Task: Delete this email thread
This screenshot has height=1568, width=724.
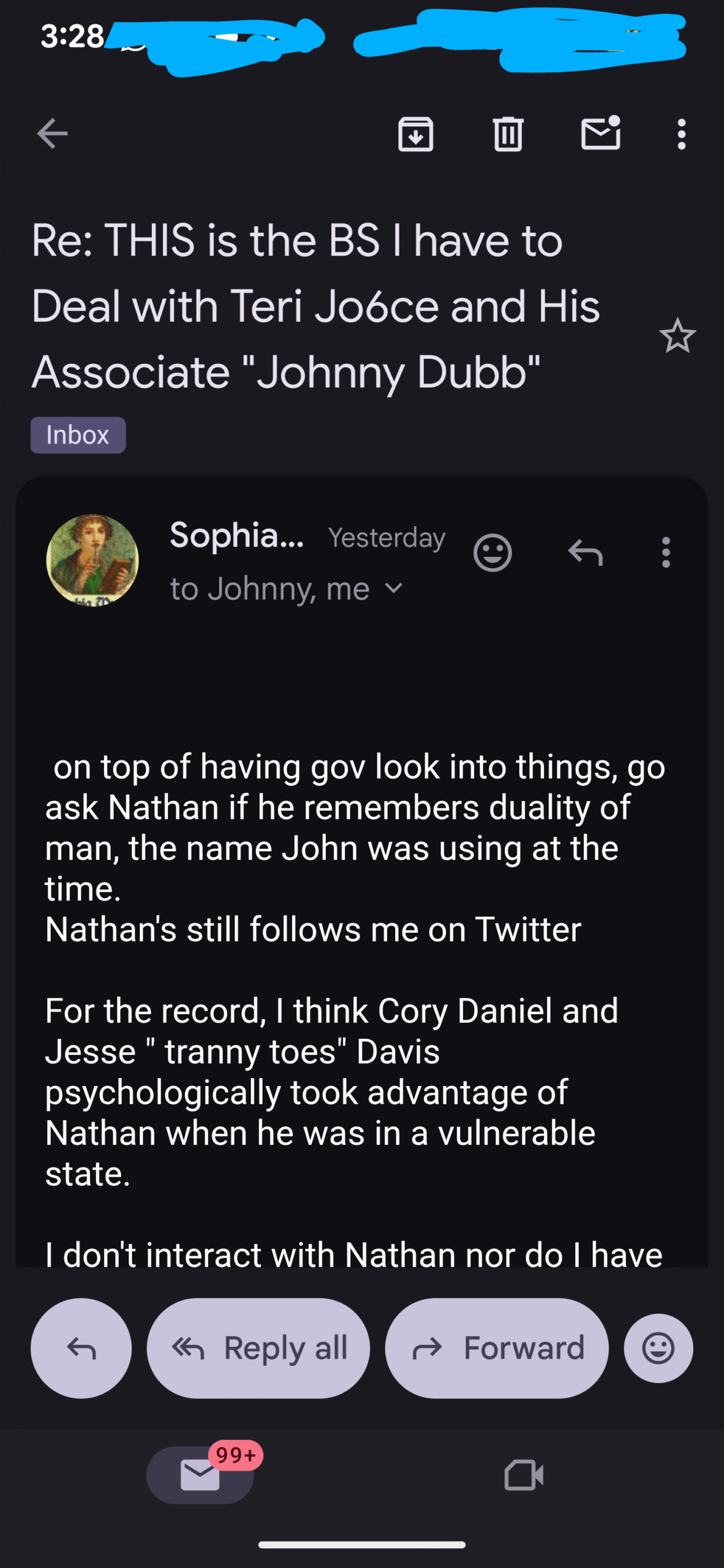Action: point(508,134)
